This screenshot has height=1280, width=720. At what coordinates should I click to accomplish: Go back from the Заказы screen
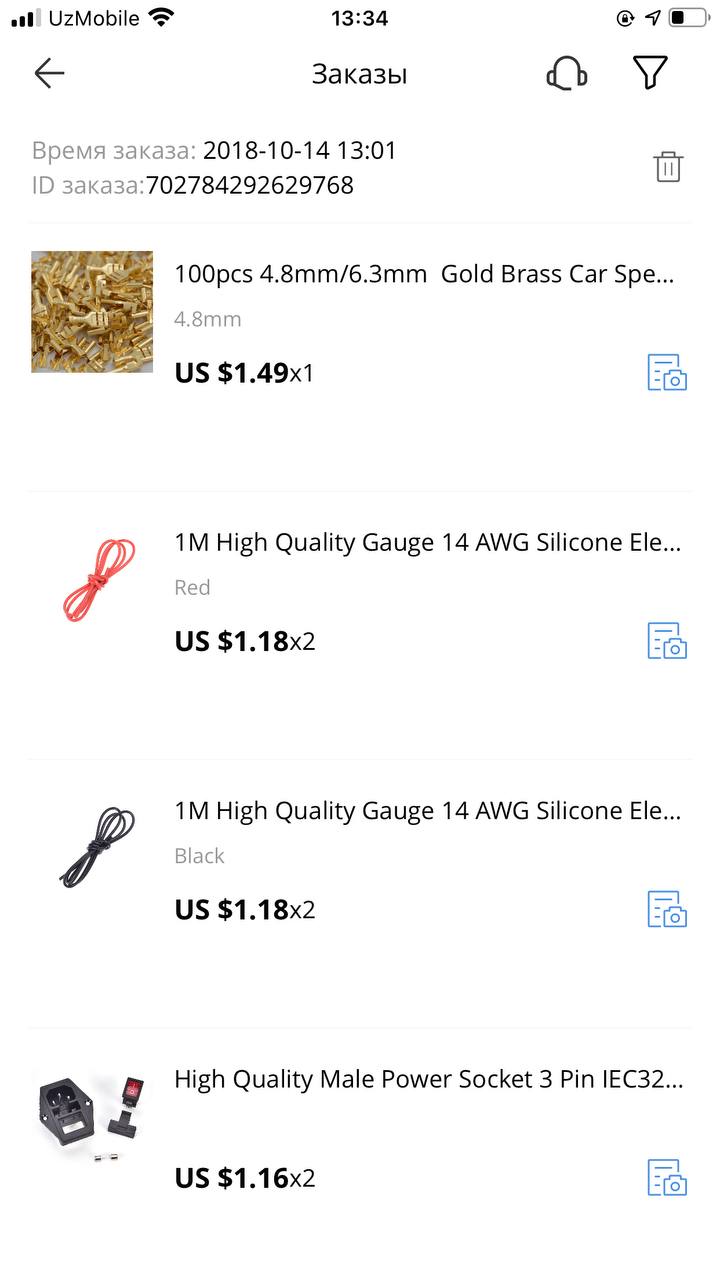click(49, 73)
